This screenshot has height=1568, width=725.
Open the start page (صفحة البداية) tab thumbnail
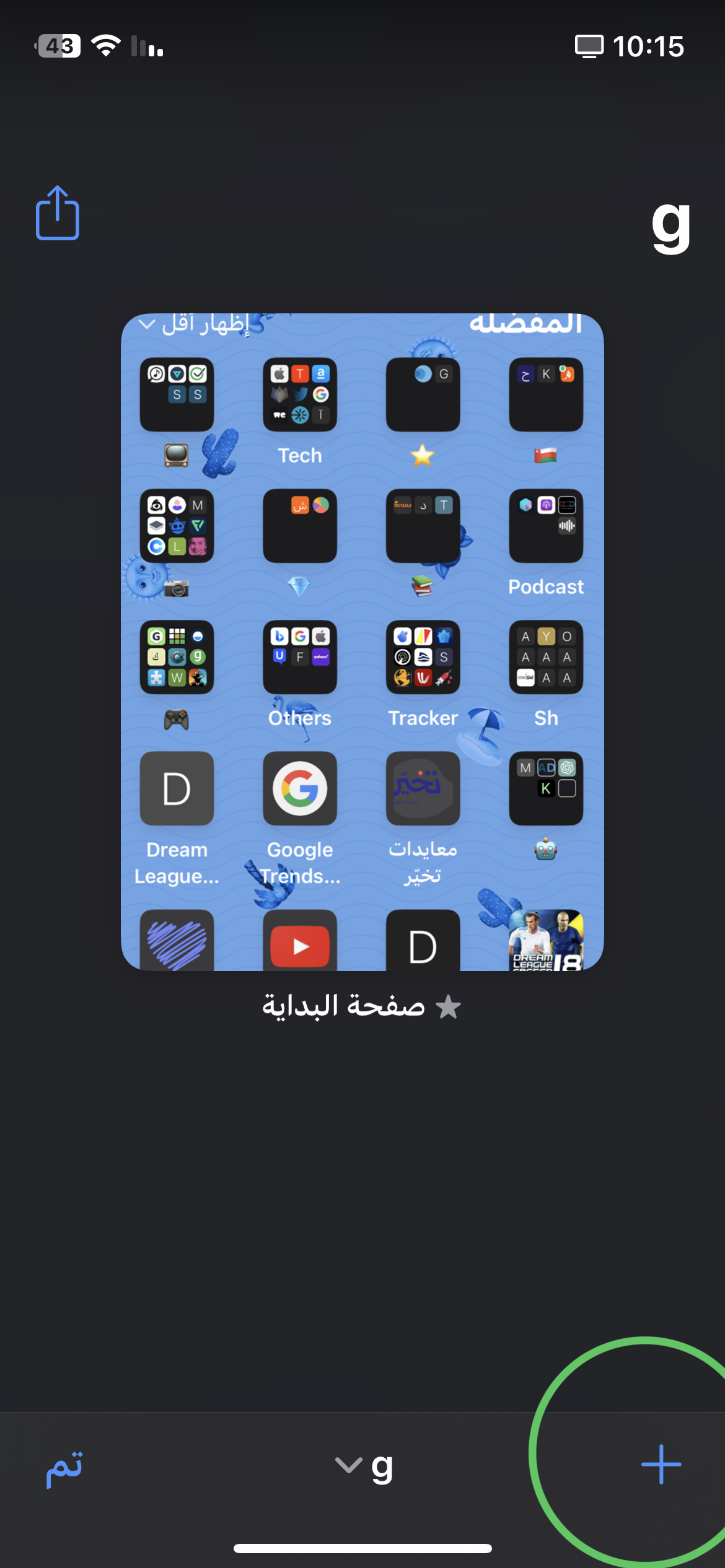point(362,642)
